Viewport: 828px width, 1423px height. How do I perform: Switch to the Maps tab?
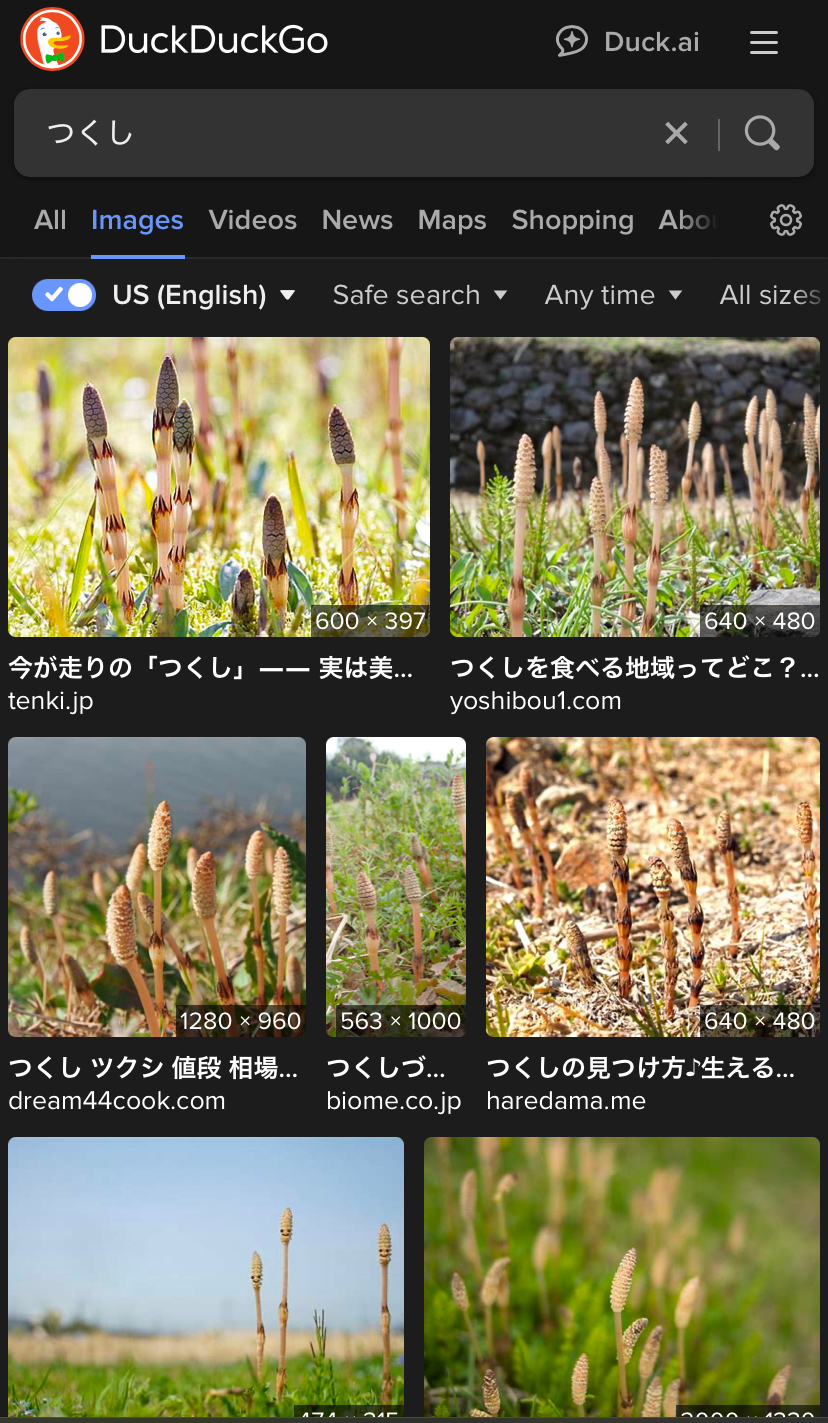point(452,220)
